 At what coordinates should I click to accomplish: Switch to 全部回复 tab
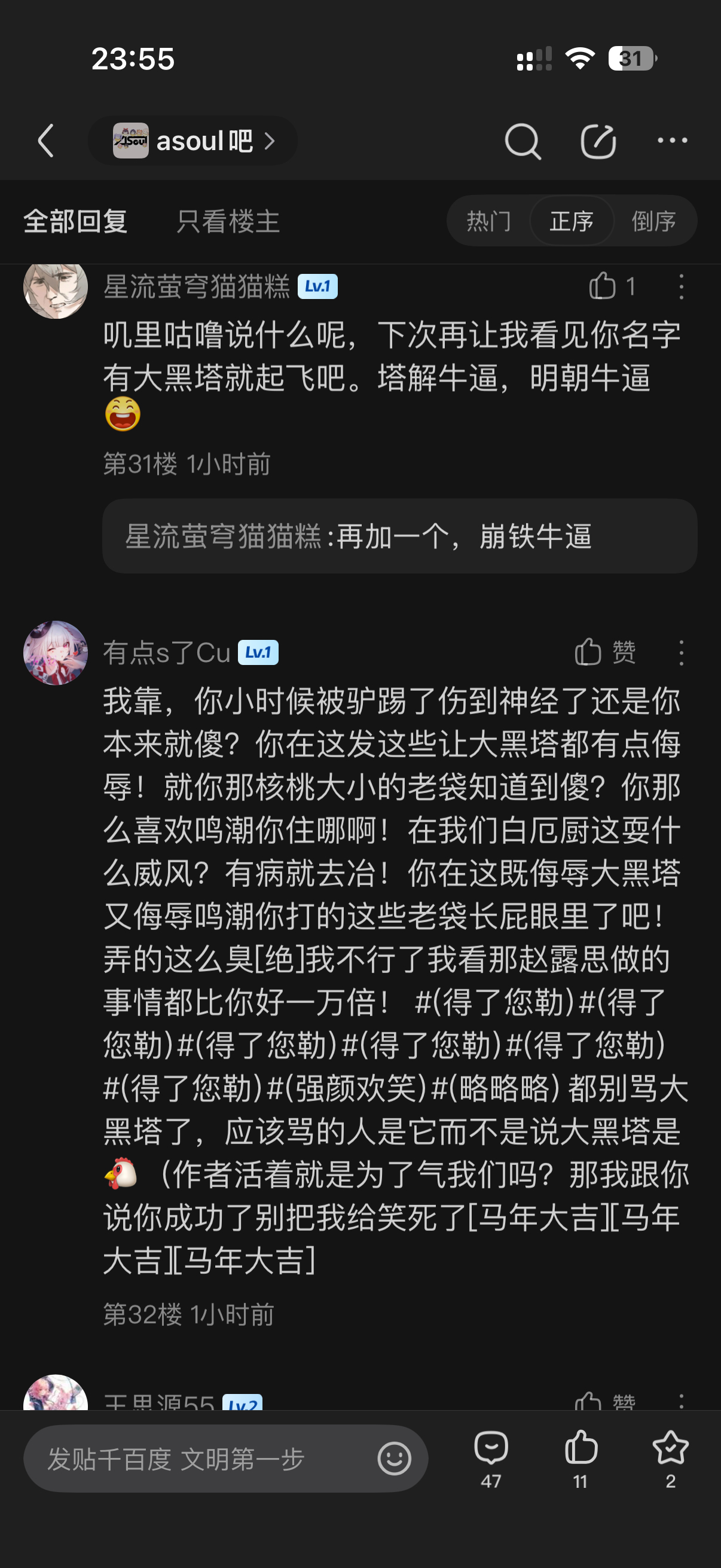[75, 221]
